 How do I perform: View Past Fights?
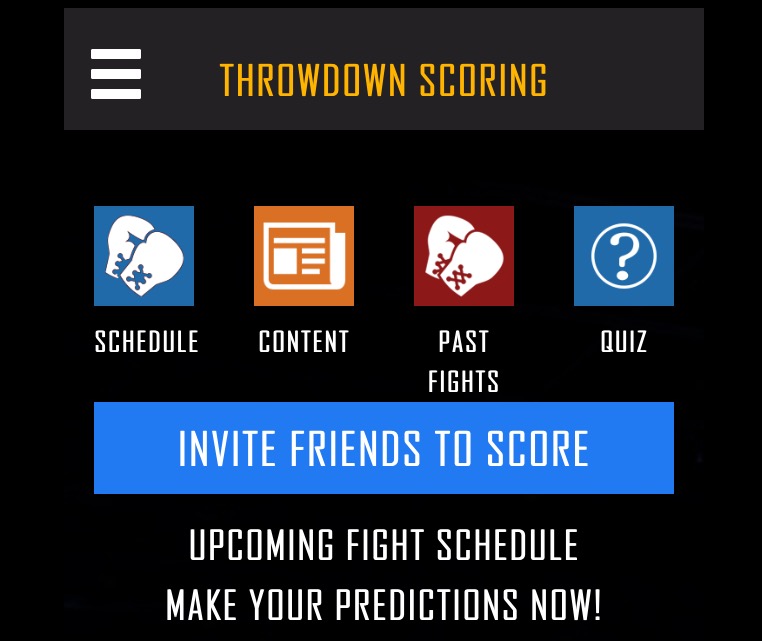click(x=464, y=256)
